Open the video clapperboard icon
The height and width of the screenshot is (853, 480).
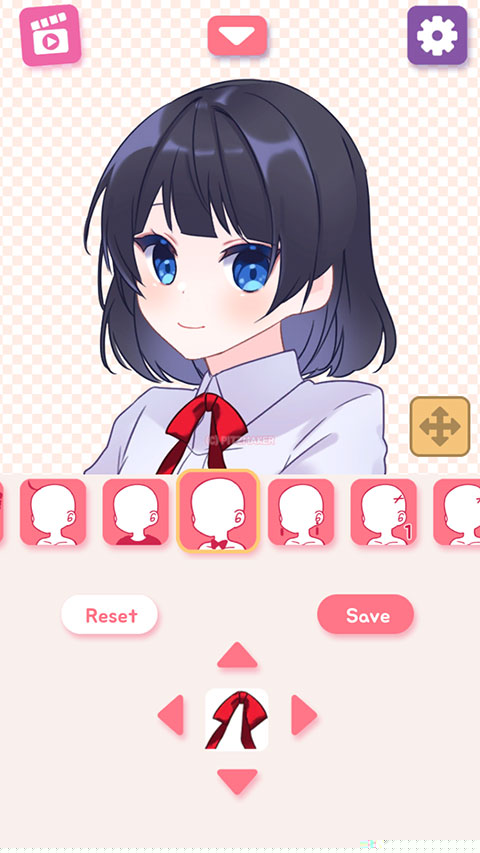[50, 35]
